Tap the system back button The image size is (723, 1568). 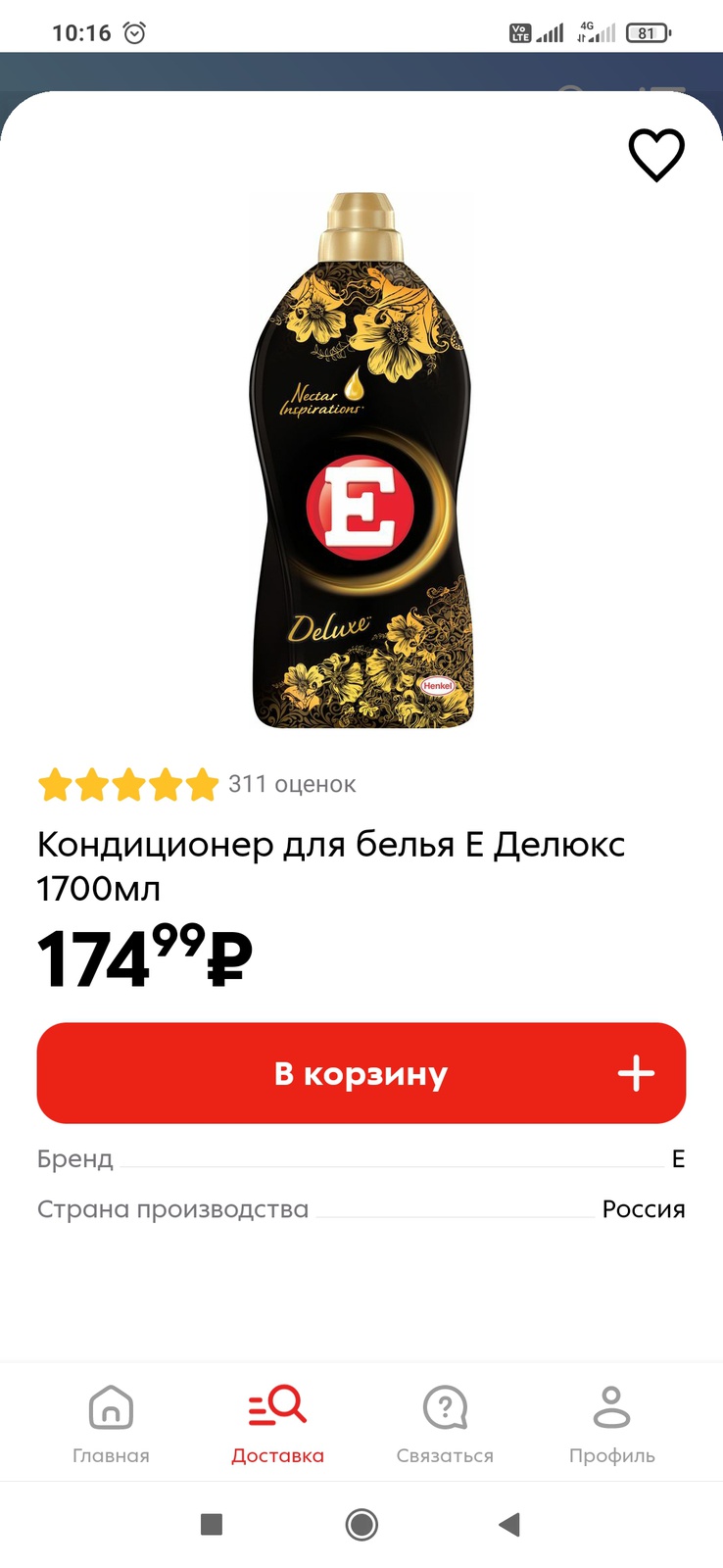tap(508, 1524)
